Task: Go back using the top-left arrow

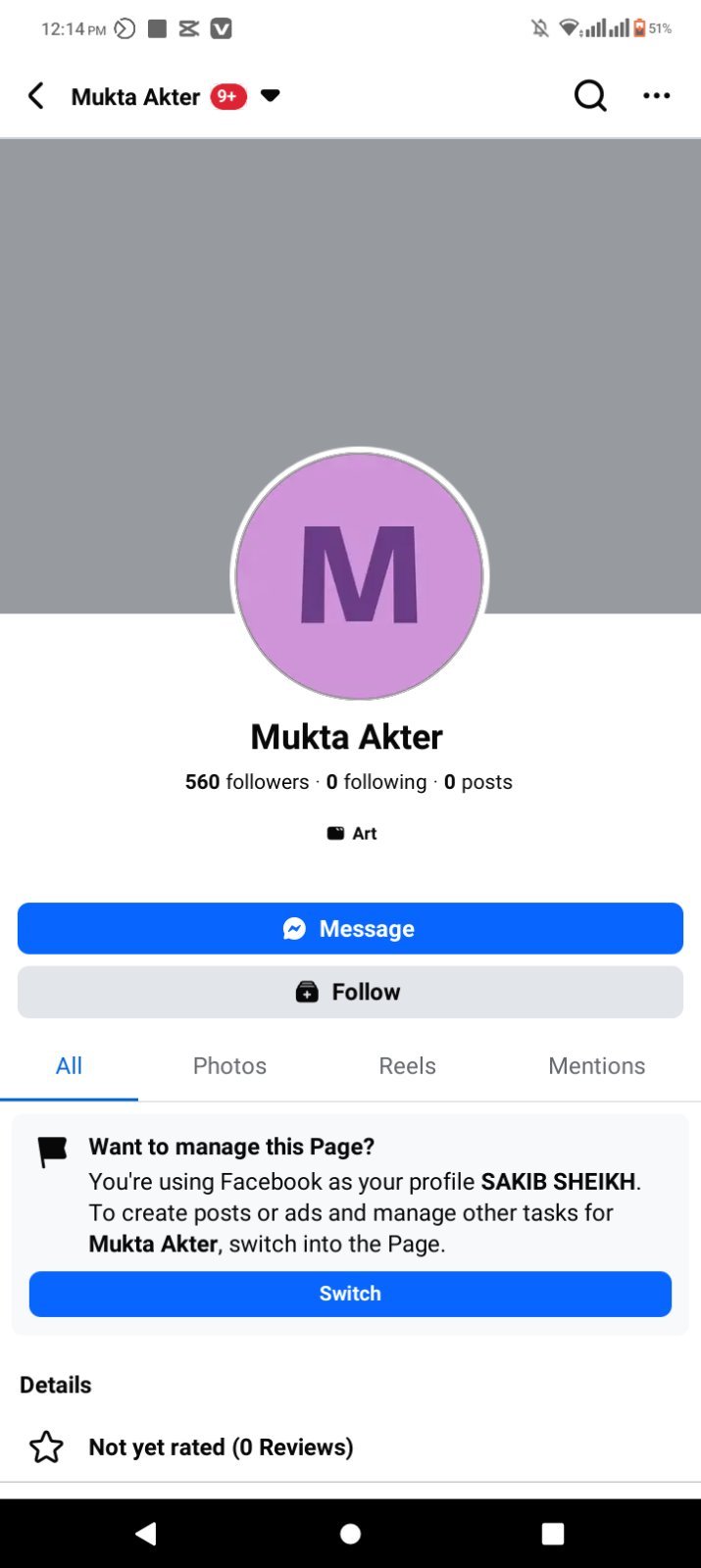Action: click(x=36, y=96)
